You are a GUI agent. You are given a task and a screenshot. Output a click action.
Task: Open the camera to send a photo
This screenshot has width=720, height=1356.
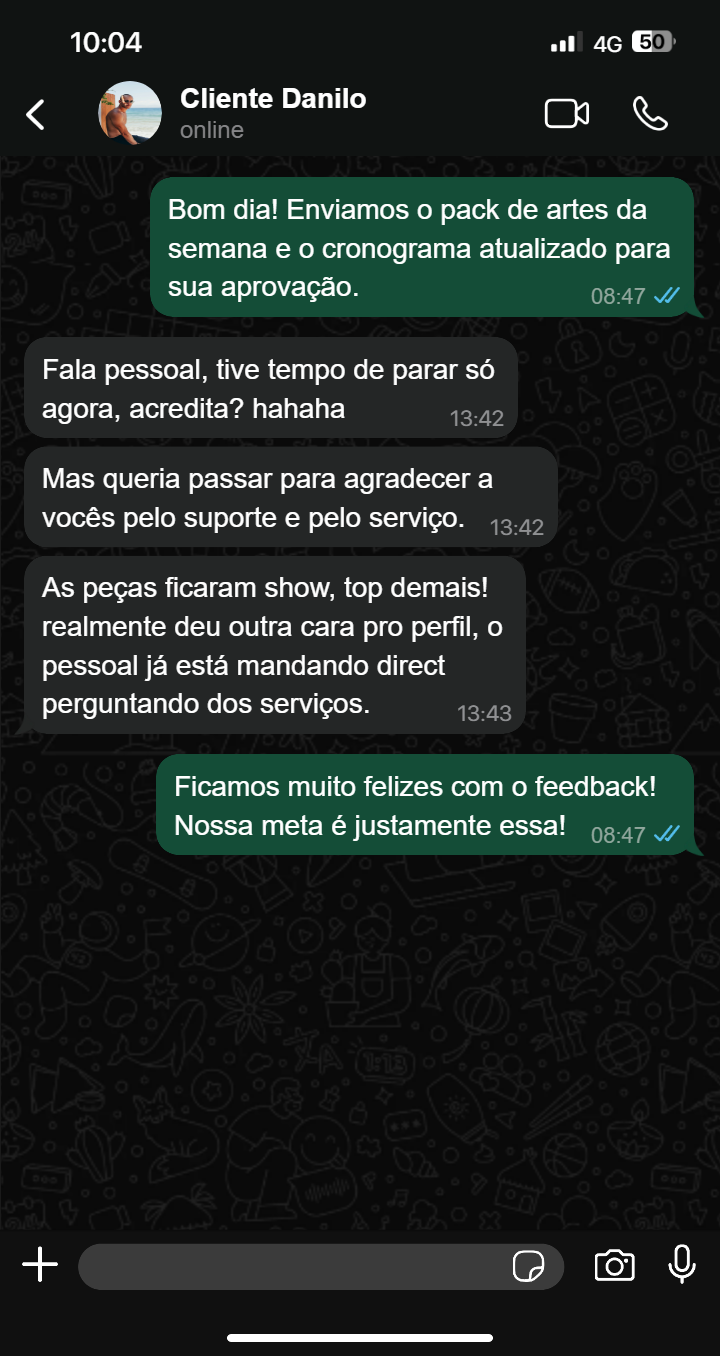pyautogui.click(x=615, y=1265)
